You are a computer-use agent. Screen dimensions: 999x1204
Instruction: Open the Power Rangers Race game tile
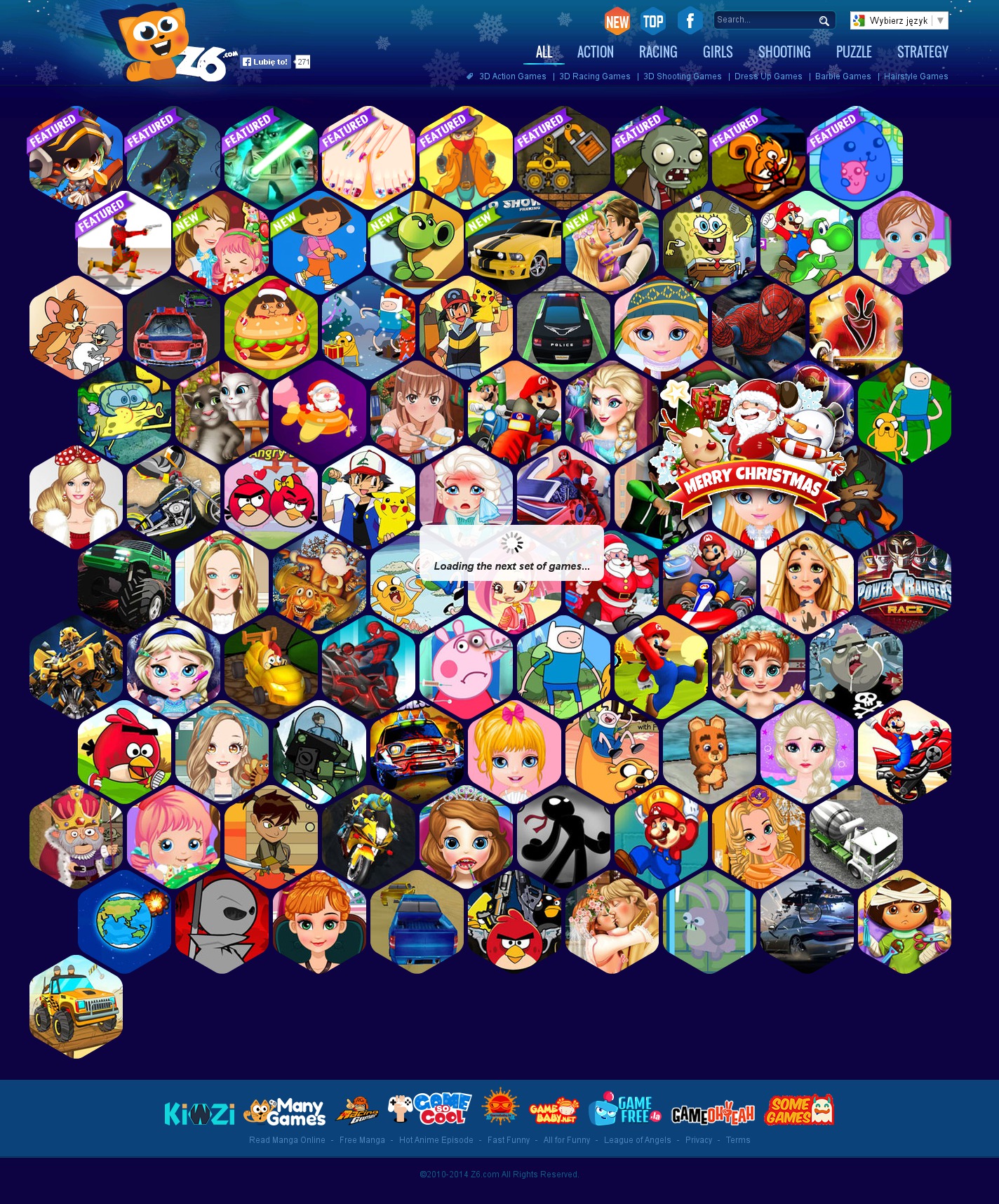point(904,582)
